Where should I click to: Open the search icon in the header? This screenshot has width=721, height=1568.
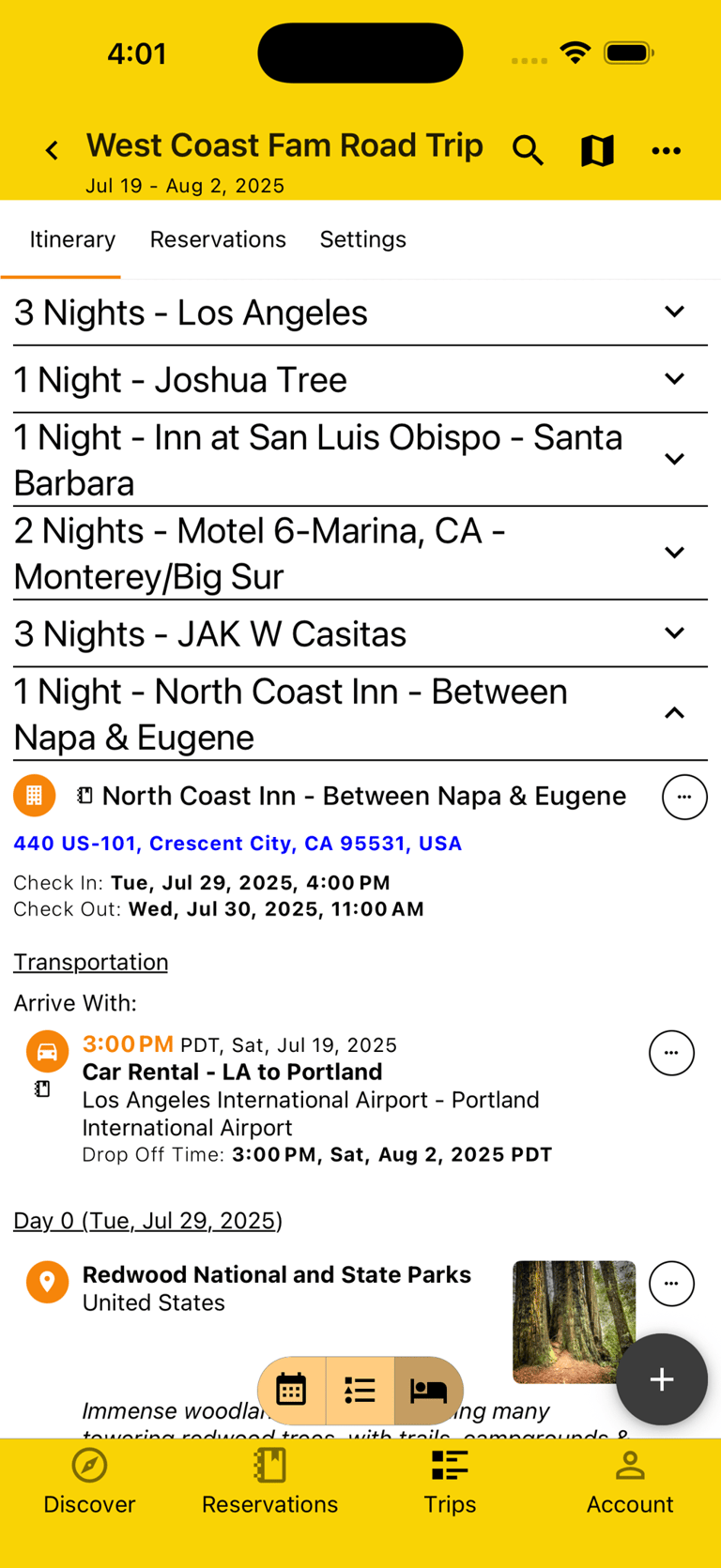click(528, 150)
